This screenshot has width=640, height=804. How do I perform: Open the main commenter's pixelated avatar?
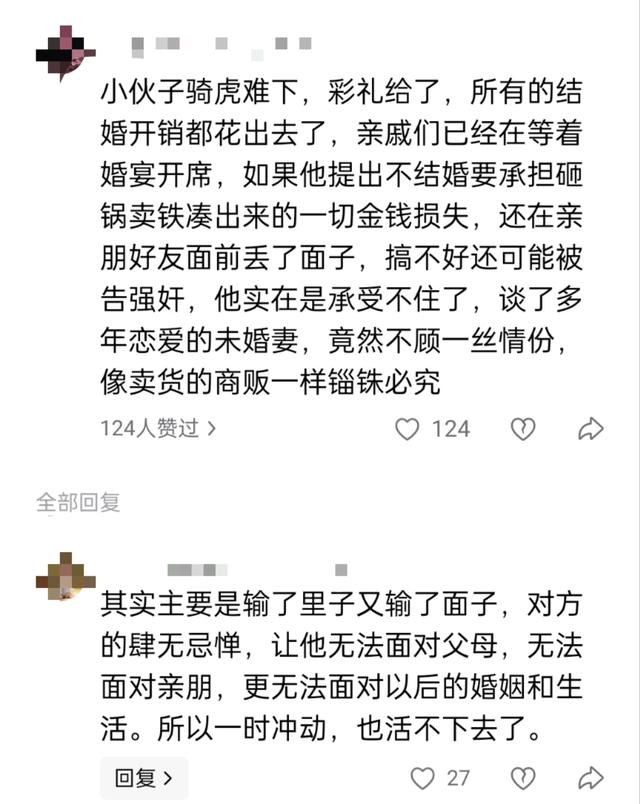pos(65,53)
